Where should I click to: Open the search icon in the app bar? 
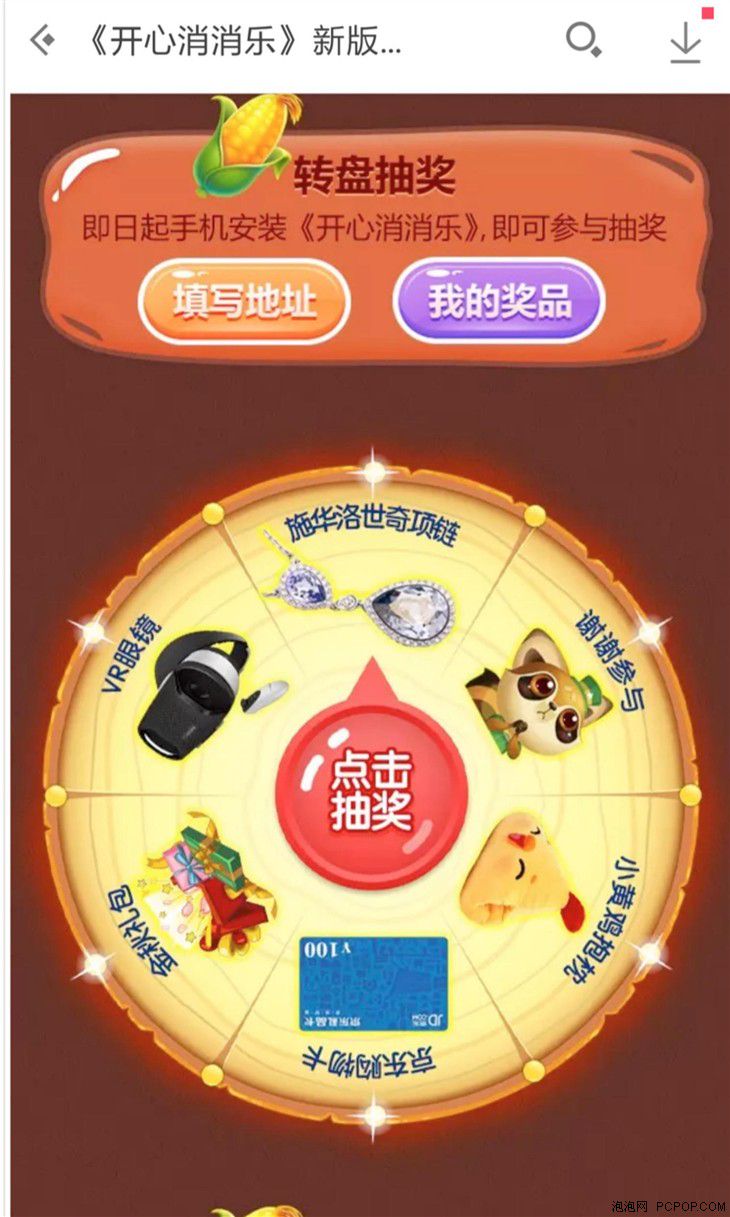coord(583,41)
